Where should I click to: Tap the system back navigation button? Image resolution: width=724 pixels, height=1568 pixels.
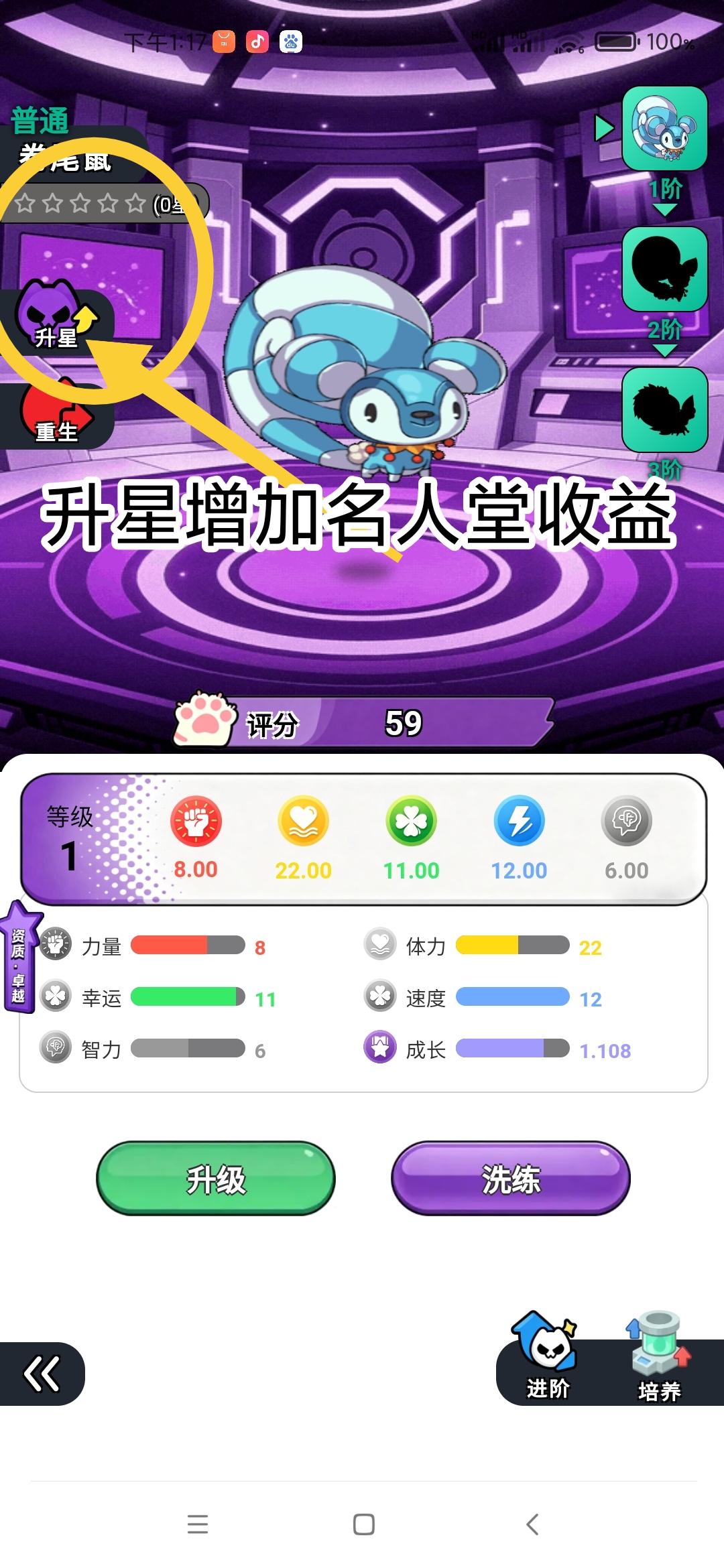532,1524
